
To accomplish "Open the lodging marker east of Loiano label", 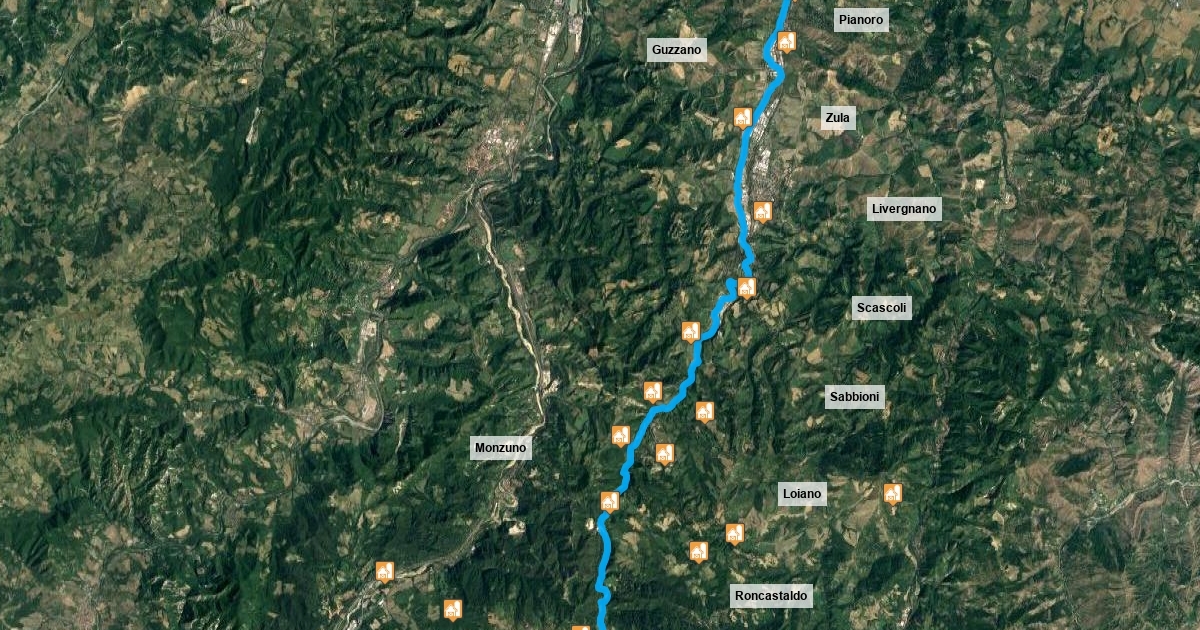I will coord(892,493).
